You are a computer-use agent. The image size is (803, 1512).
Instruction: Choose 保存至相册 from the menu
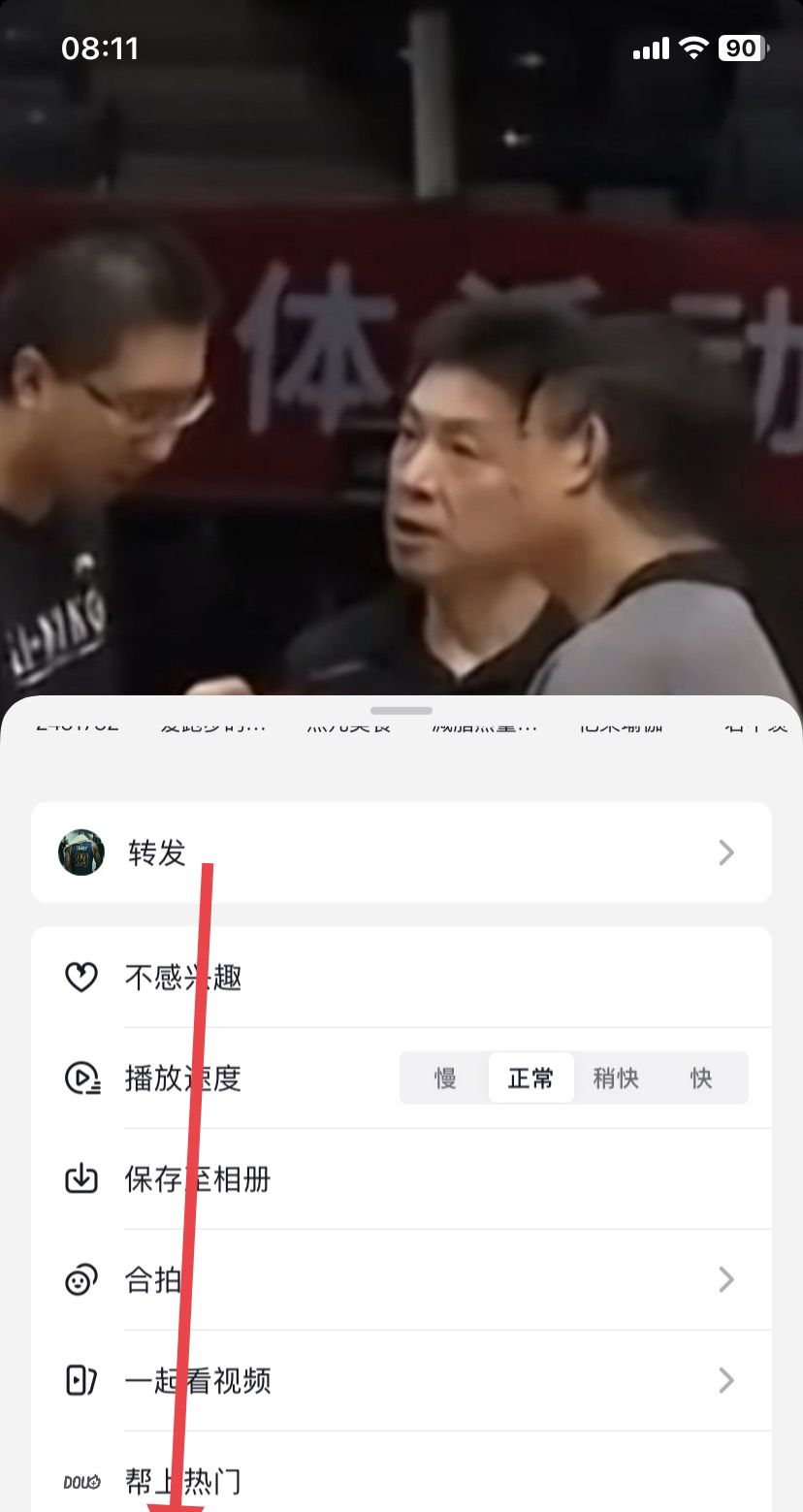tap(198, 1178)
